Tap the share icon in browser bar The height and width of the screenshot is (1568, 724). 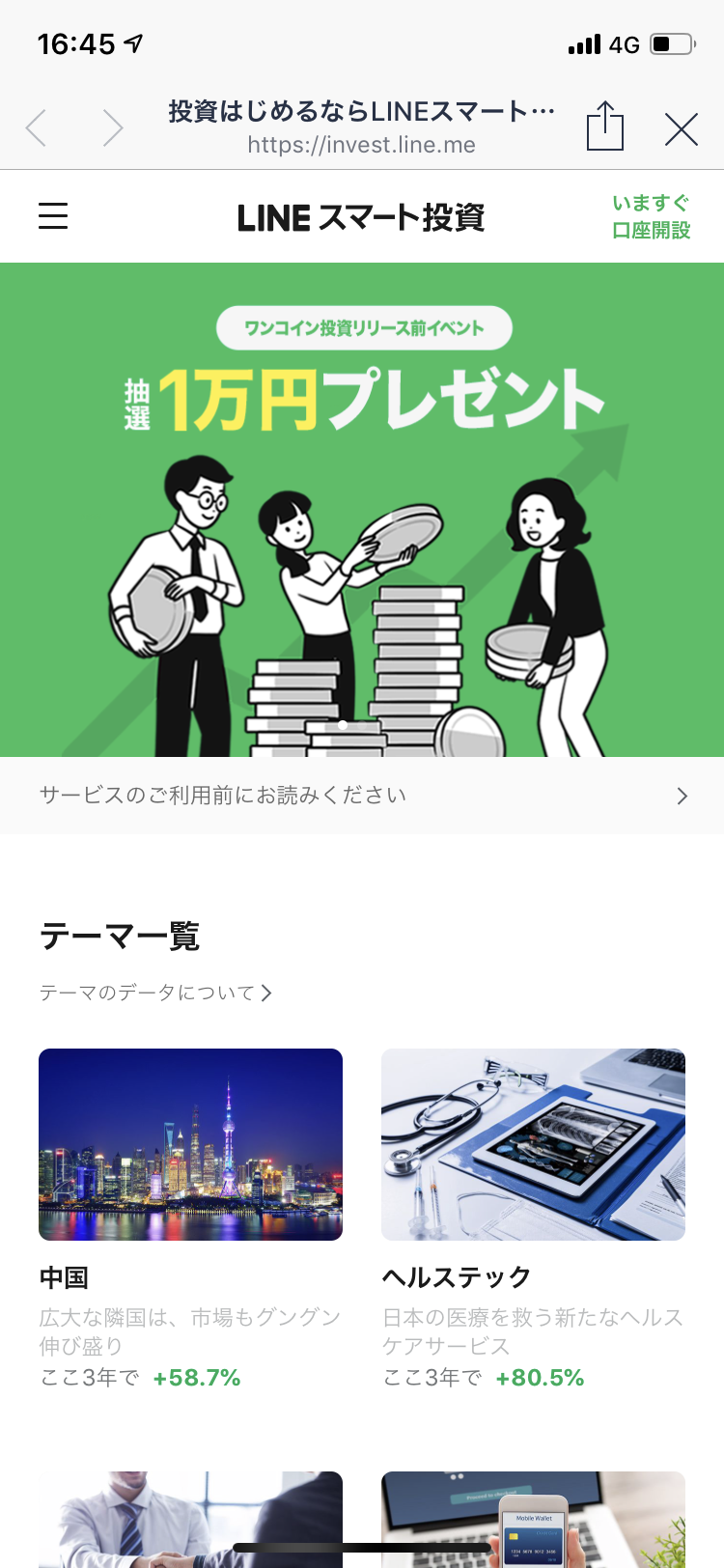[605, 126]
